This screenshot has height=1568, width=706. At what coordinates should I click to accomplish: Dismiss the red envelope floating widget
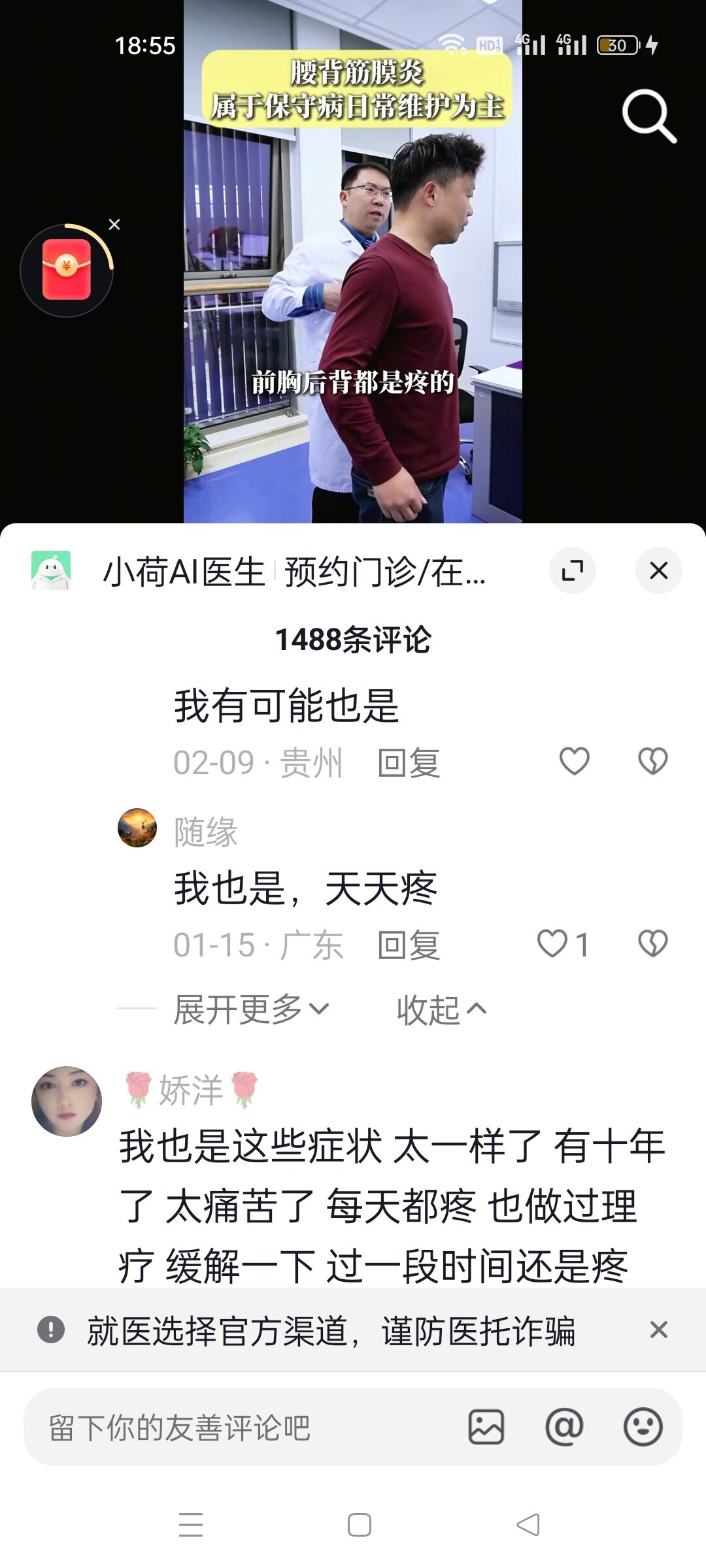pyautogui.click(x=114, y=225)
